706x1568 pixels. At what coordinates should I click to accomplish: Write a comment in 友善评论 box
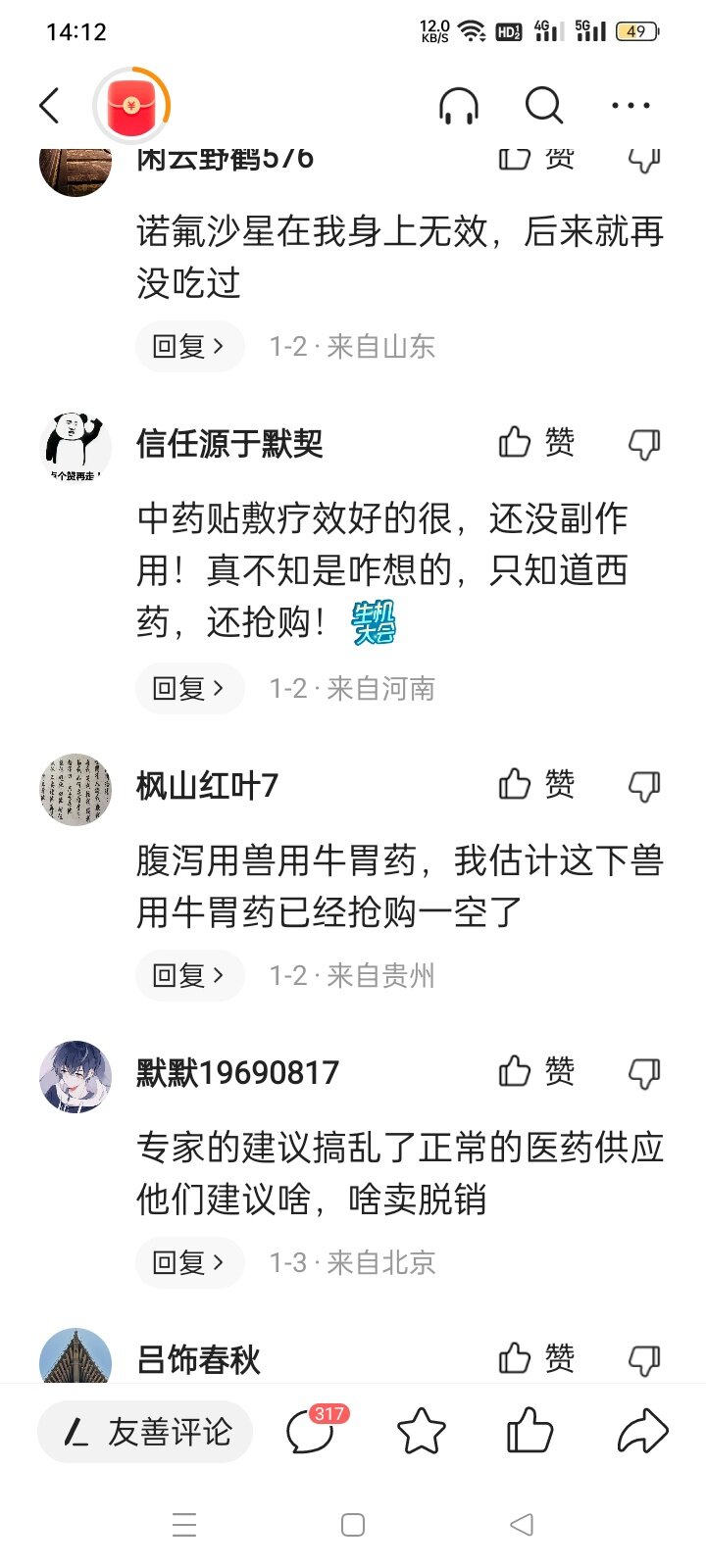coord(146,1432)
